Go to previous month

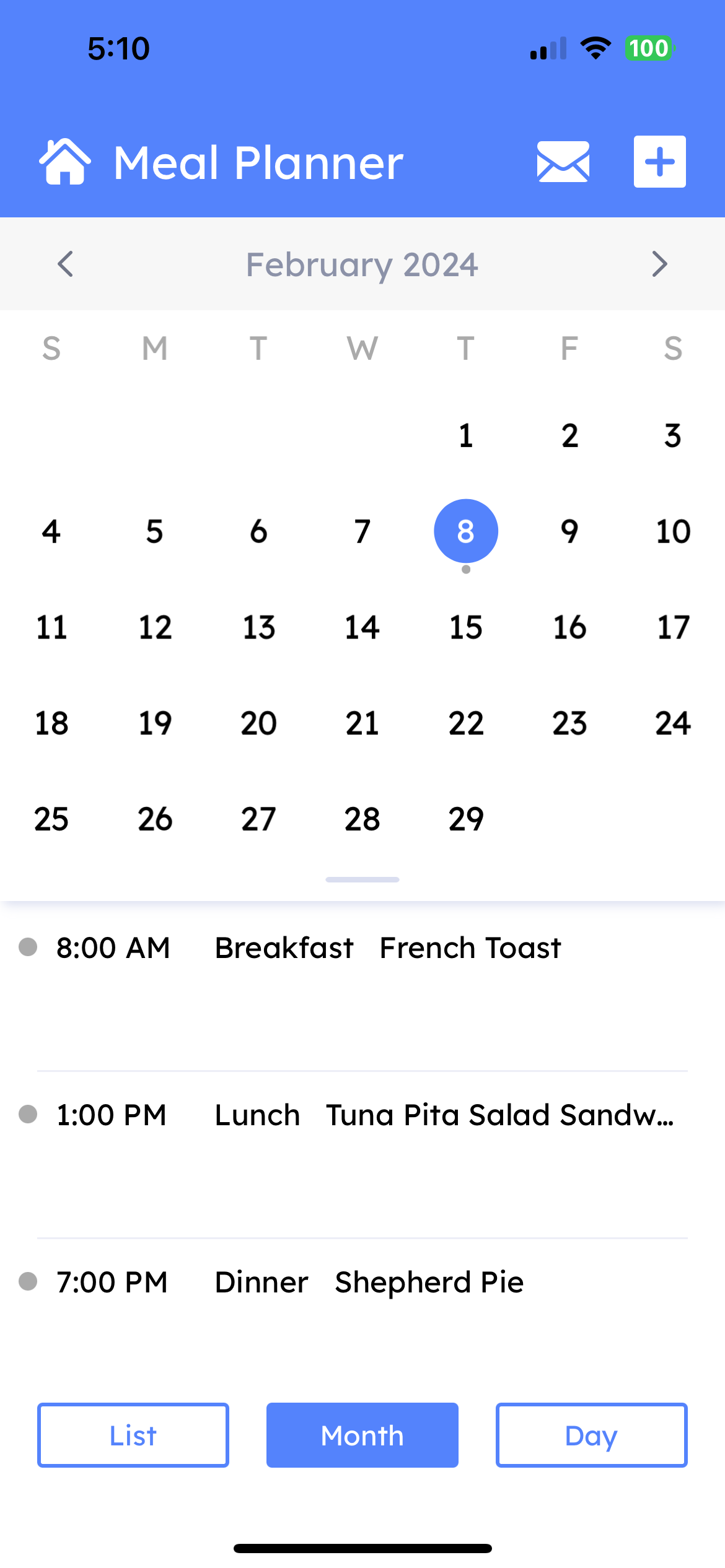tap(65, 264)
